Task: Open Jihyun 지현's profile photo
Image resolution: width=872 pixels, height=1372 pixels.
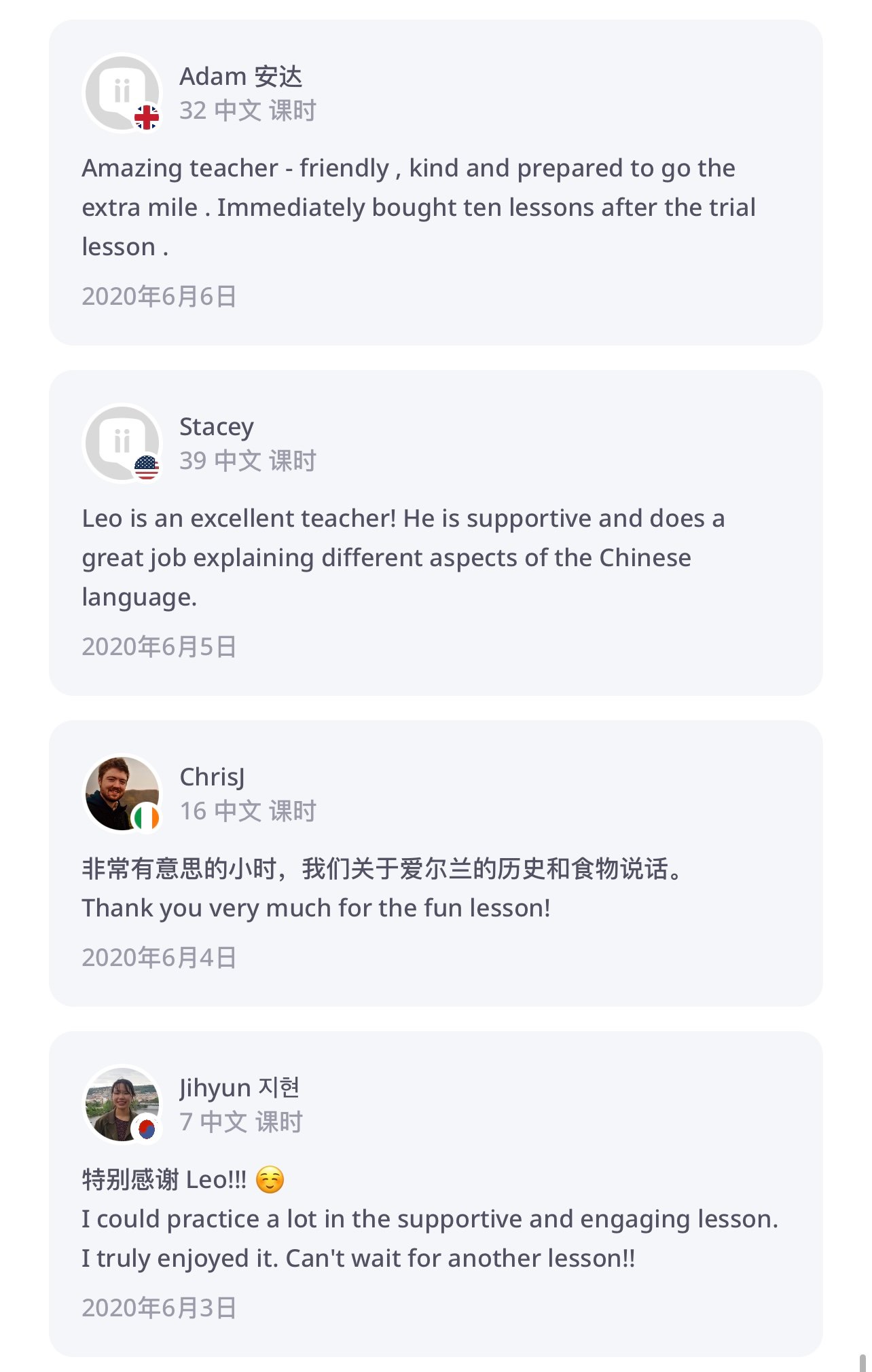Action: click(x=122, y=1105)
